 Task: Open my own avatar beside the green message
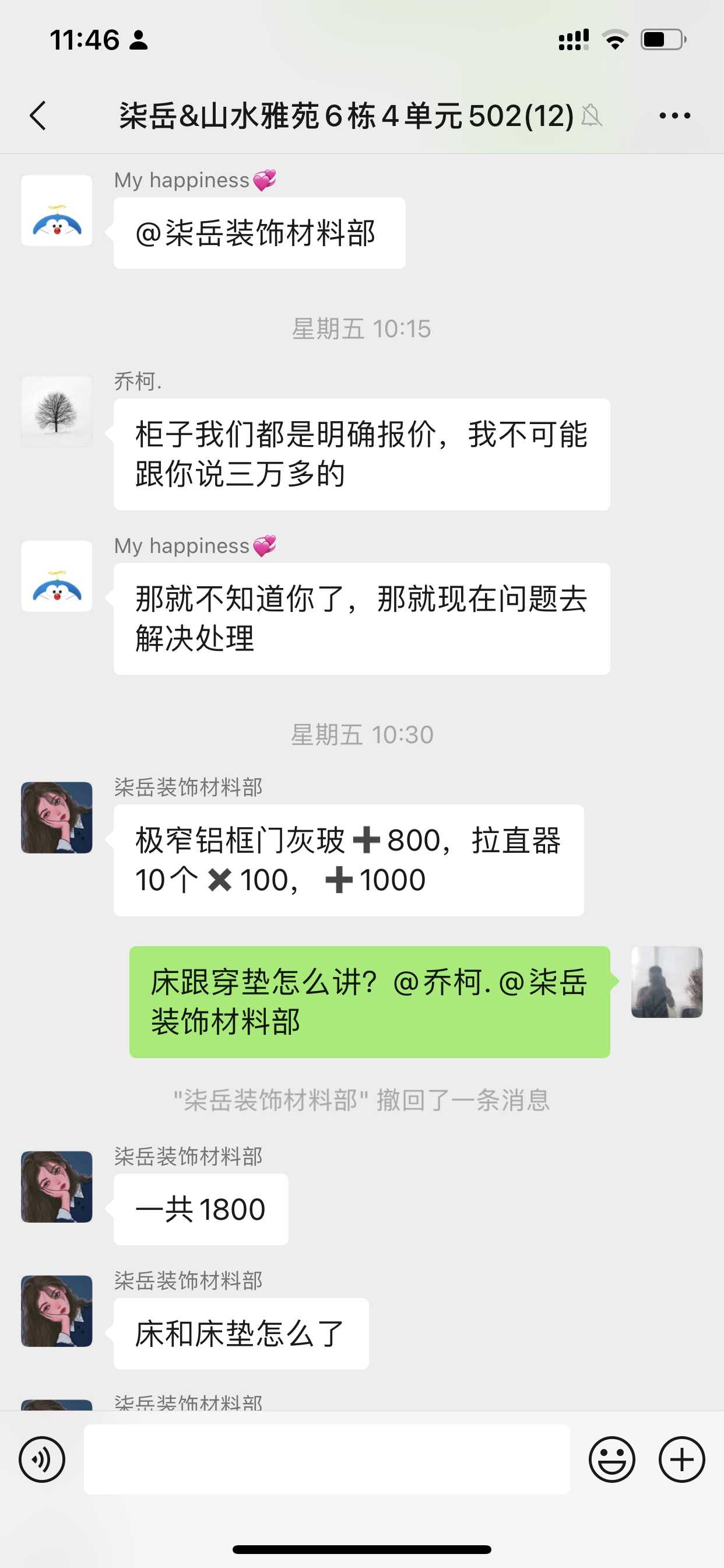(667, 982)
